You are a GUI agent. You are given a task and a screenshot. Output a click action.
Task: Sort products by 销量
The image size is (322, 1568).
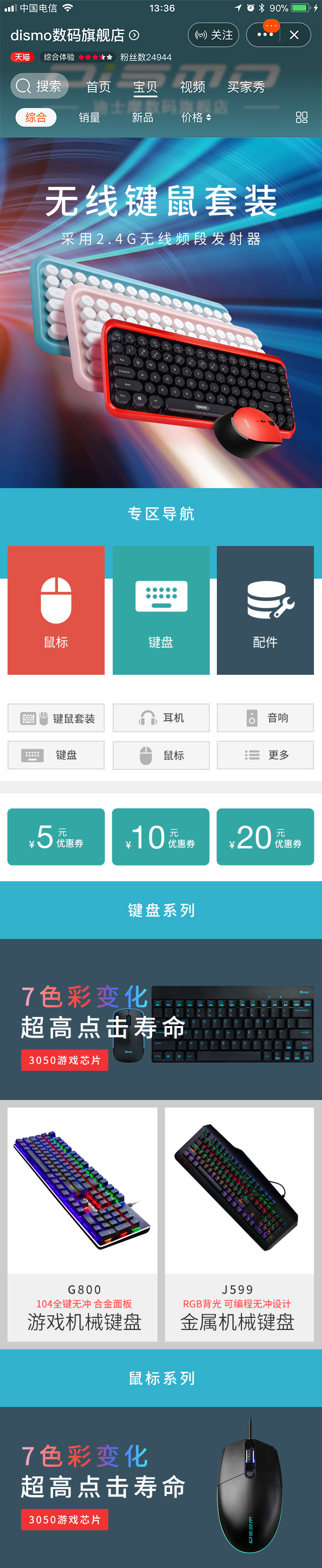(x=90, y=117)
